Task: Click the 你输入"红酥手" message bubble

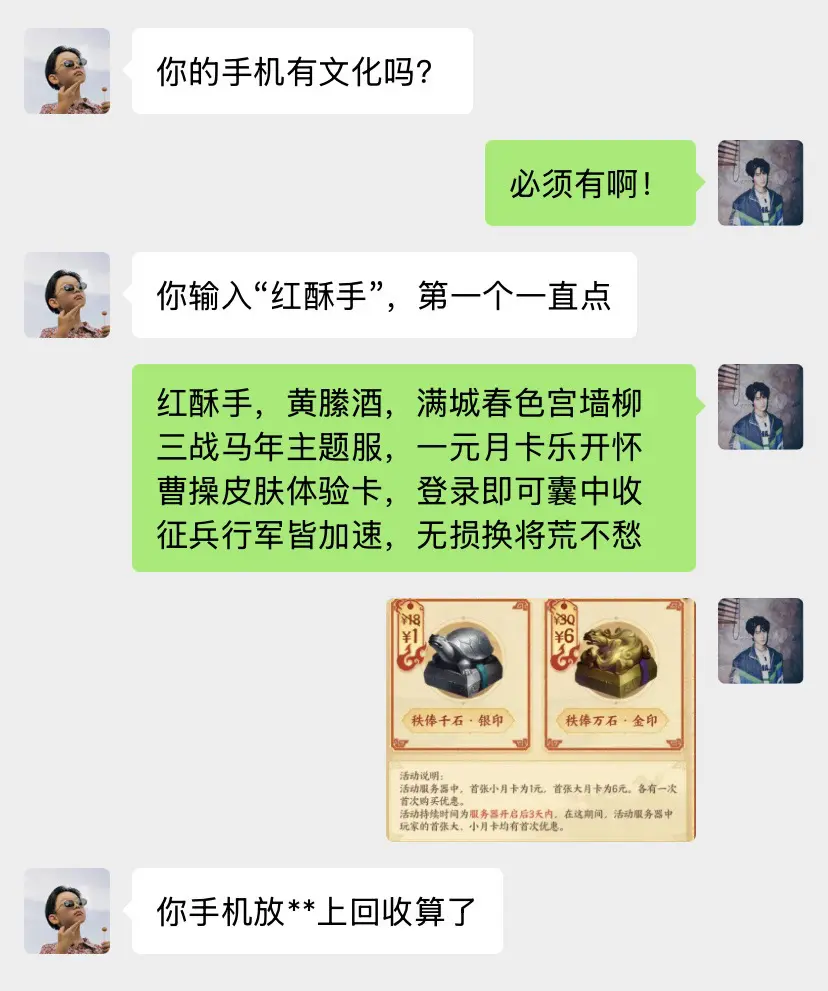Action: pos(384,295)
